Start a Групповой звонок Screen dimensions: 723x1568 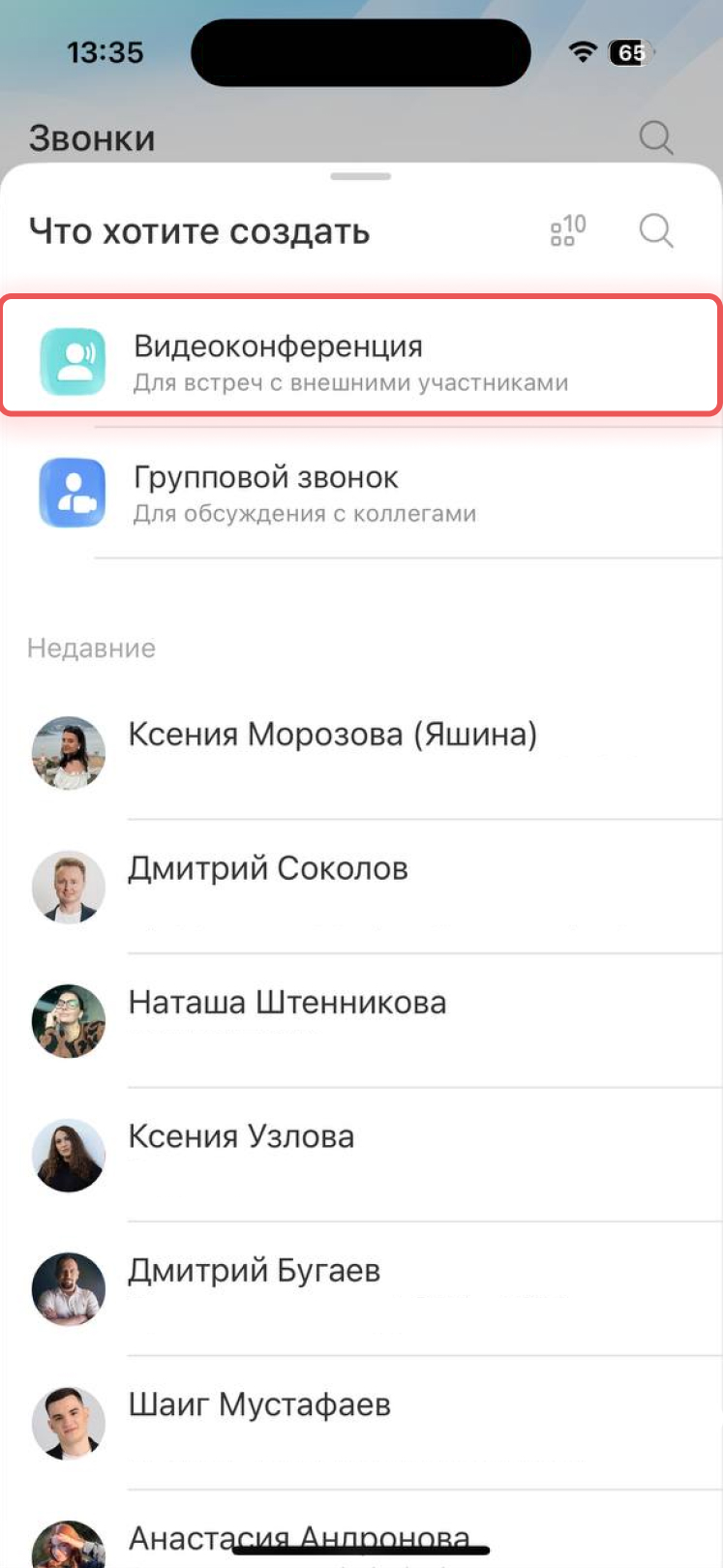(360, 493)
